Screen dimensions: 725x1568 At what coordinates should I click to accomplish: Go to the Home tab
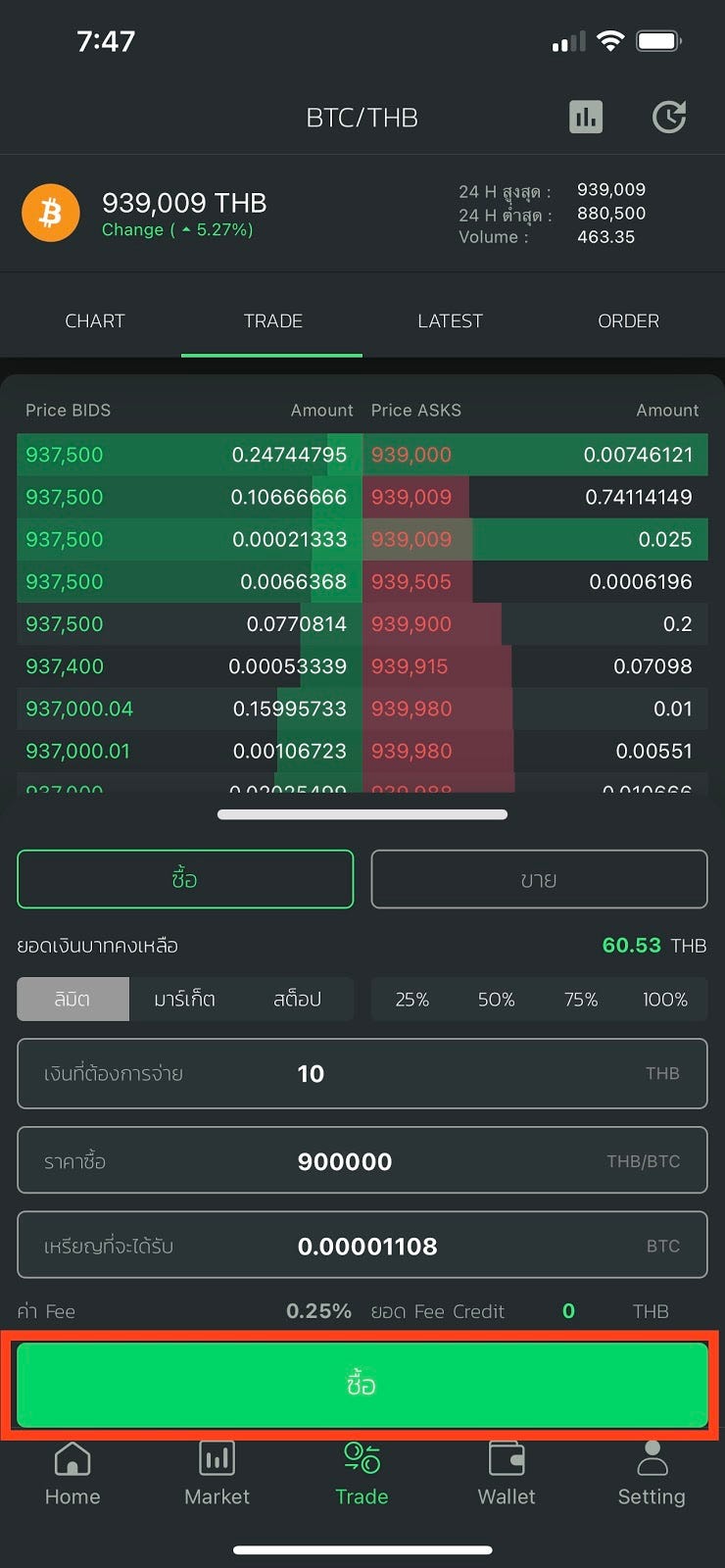72,1473
